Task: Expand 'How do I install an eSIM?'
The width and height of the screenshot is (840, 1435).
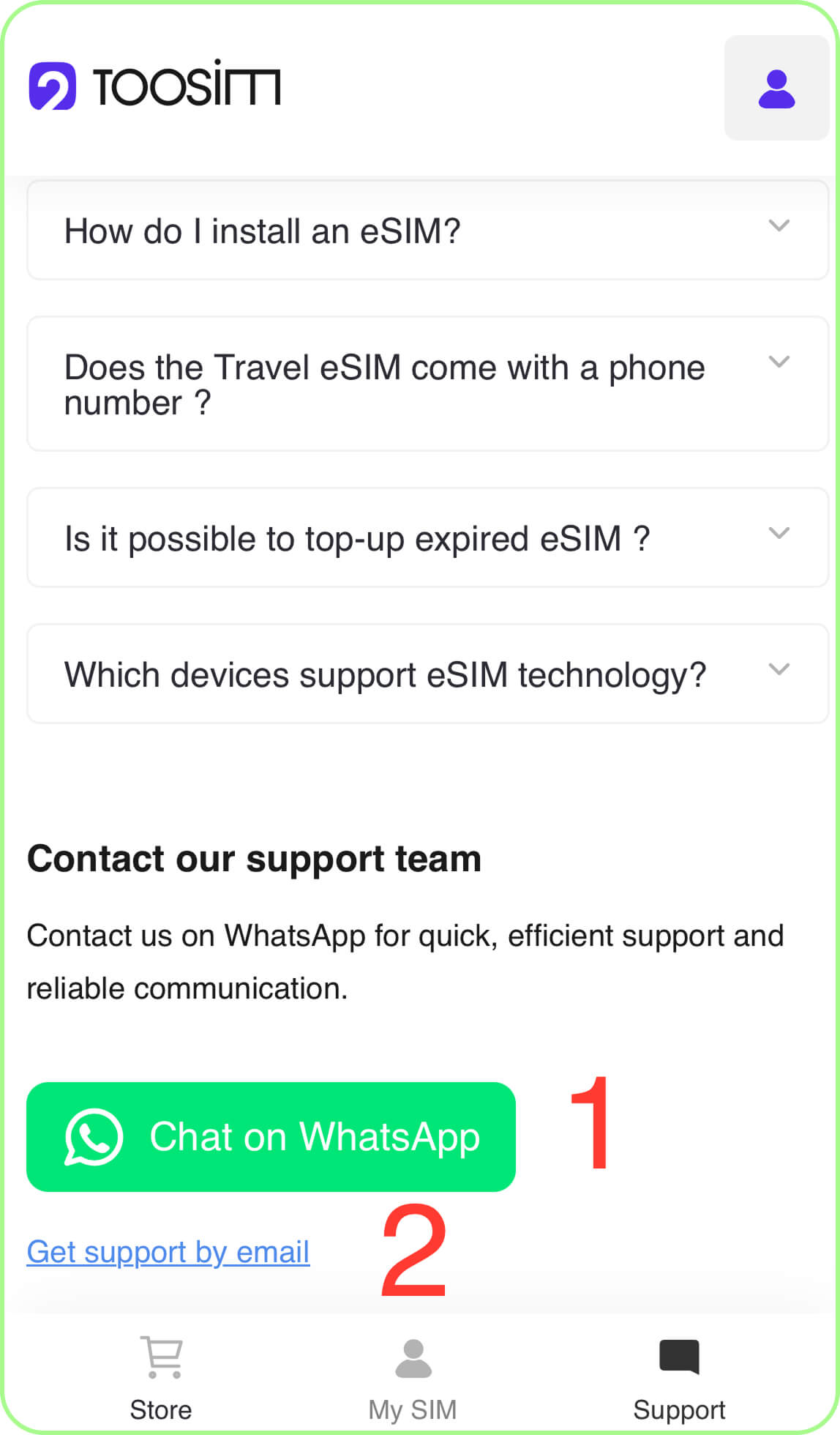Action: click(427, 231)
